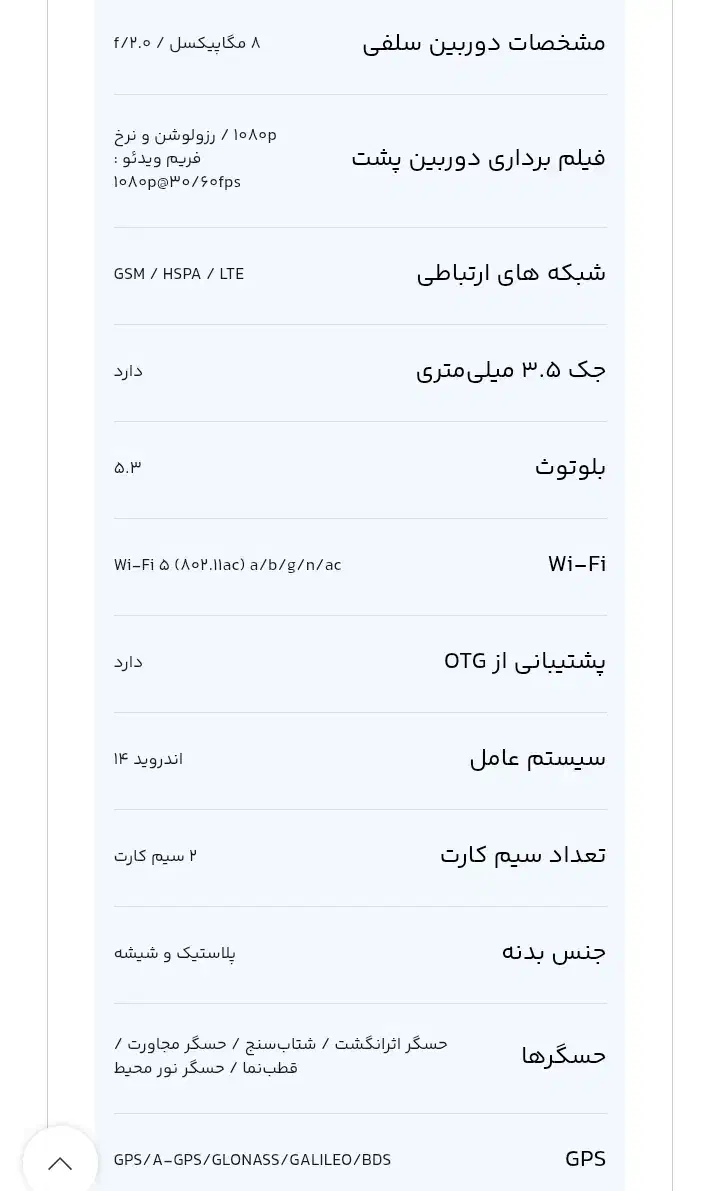The width and height of the screenshot is (720, 1191).
Task: Select the «بلوتوث» specification label
Action: [x=570, y=466]
